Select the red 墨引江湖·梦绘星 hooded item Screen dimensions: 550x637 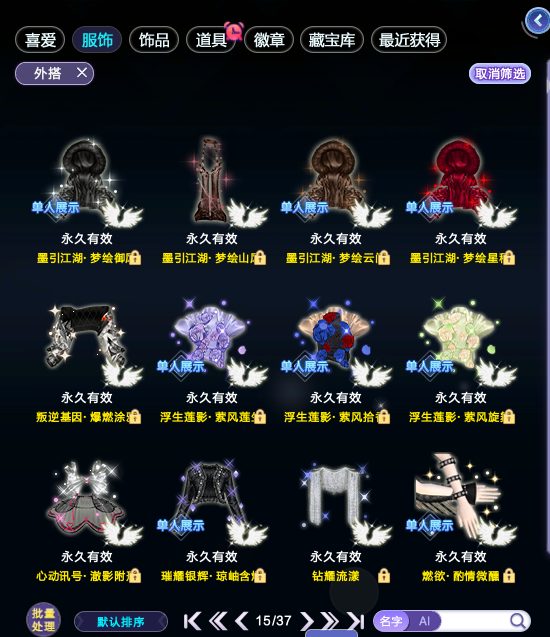[460, 185]
